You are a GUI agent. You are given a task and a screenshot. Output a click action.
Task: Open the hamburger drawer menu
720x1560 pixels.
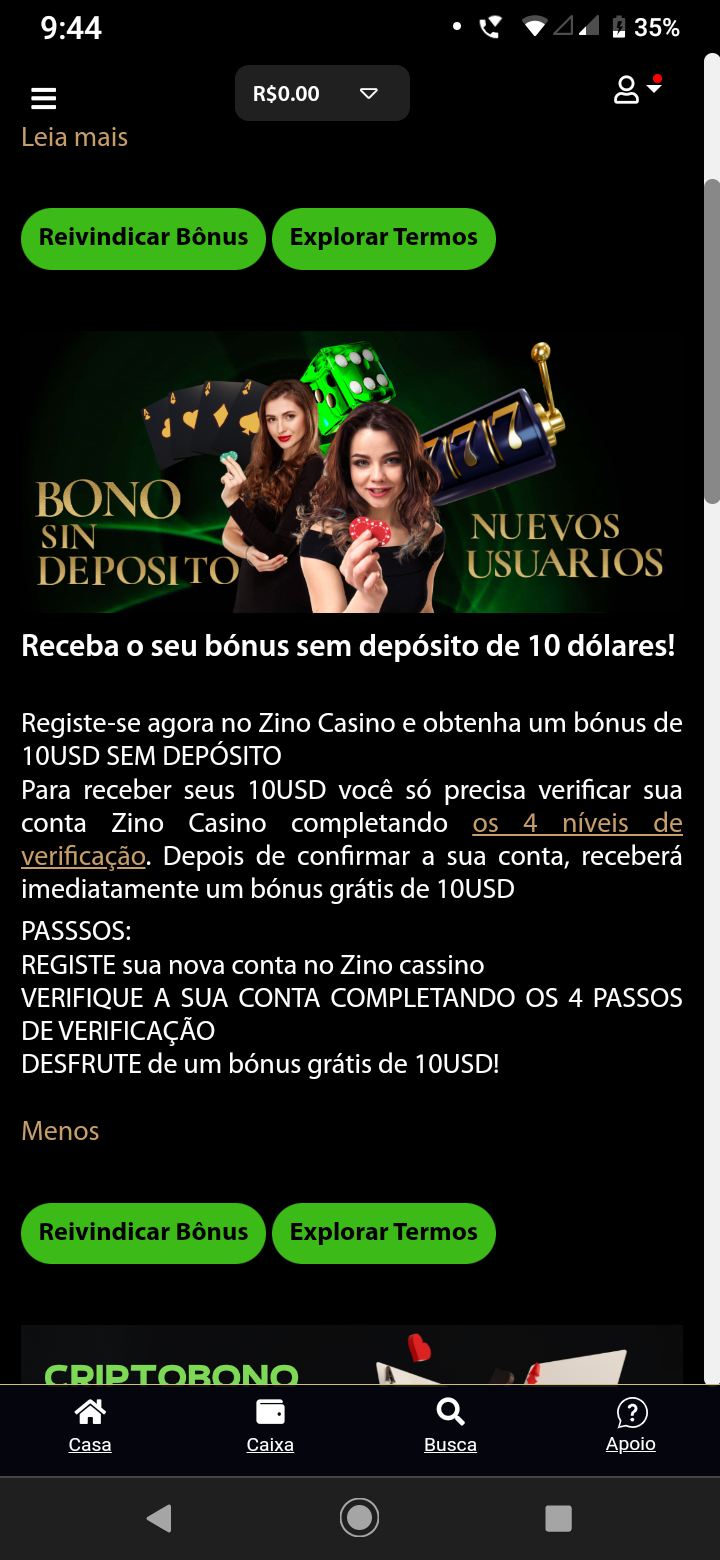[43, 97]
